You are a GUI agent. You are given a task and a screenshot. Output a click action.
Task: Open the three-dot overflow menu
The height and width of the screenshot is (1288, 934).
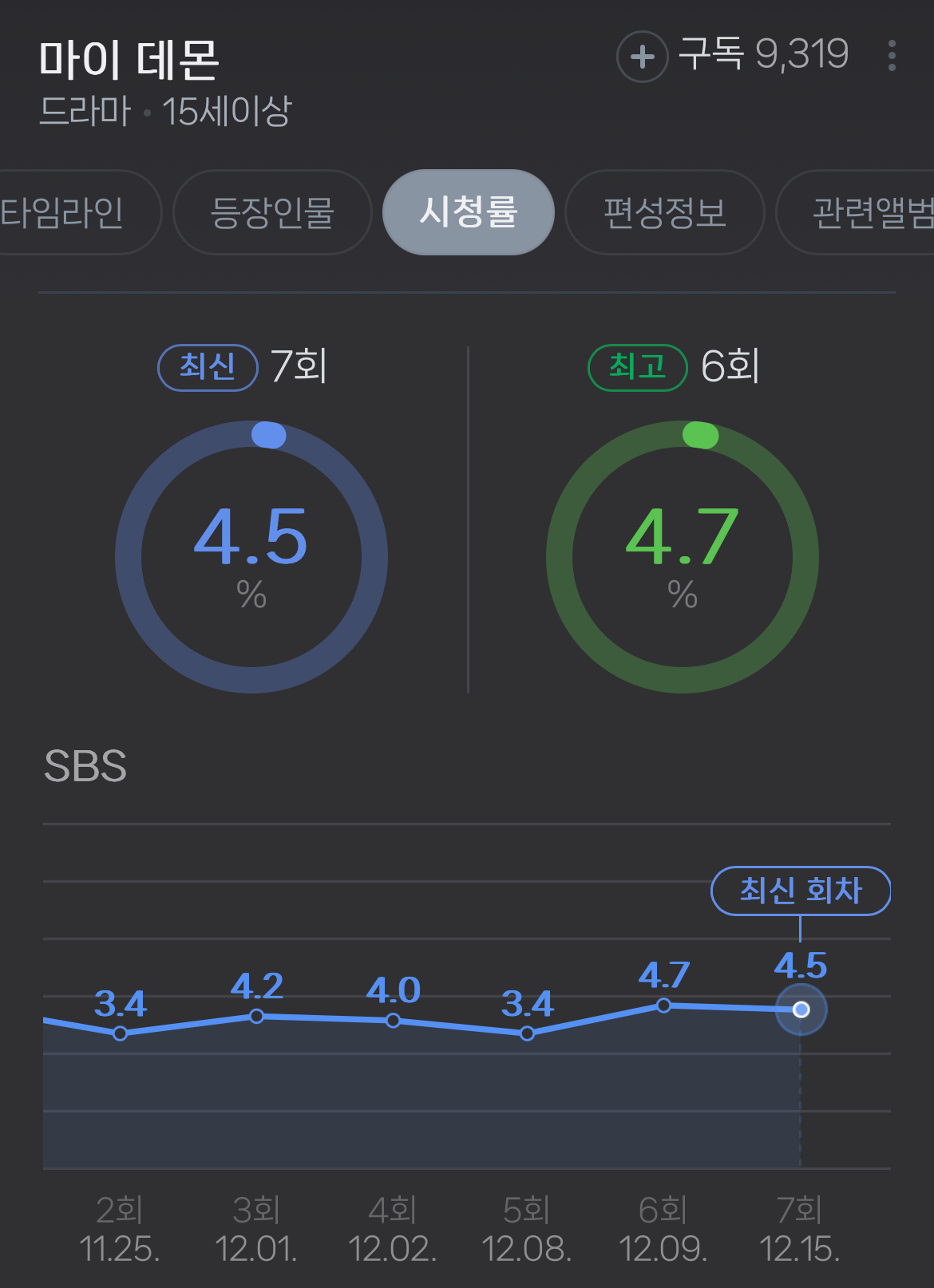892,56
